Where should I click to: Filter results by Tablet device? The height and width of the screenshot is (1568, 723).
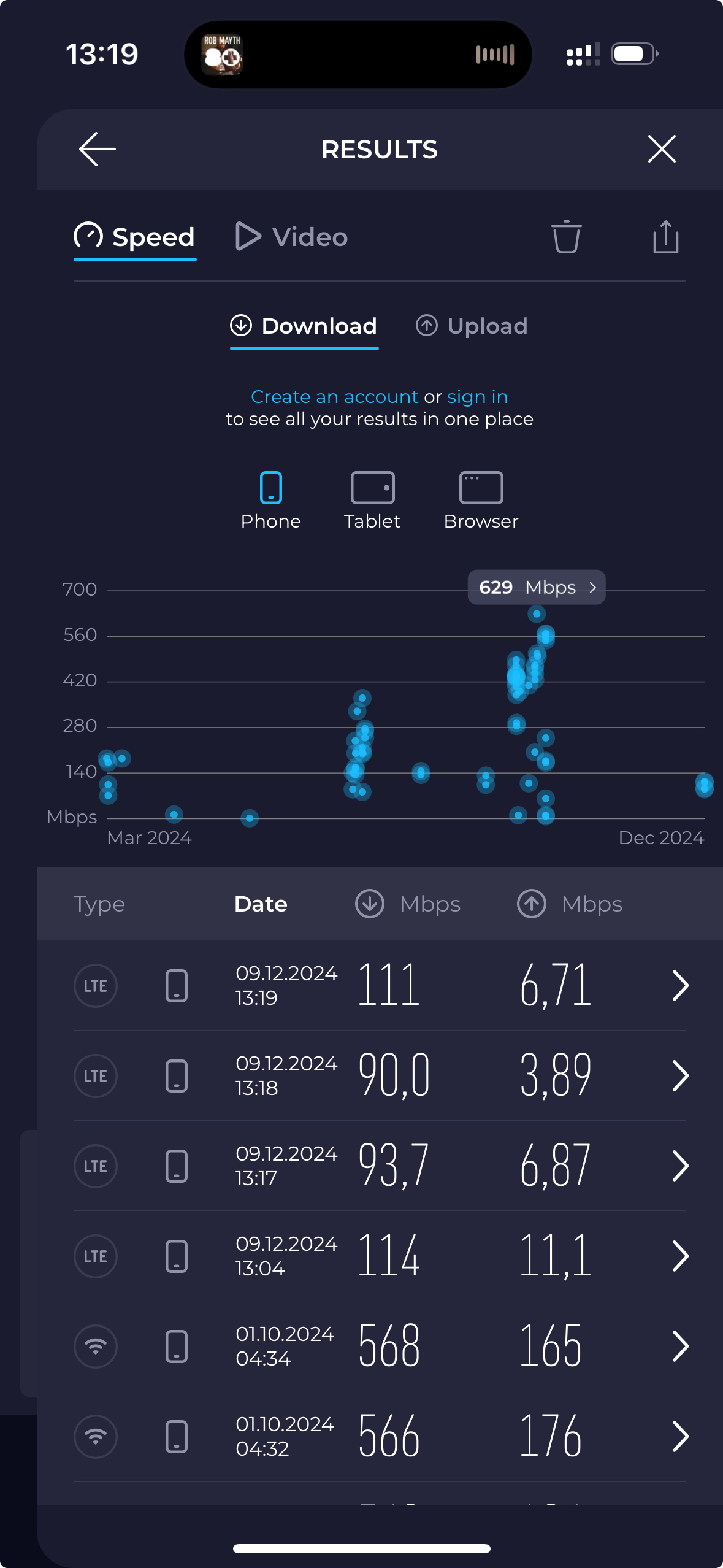(372, 500)
